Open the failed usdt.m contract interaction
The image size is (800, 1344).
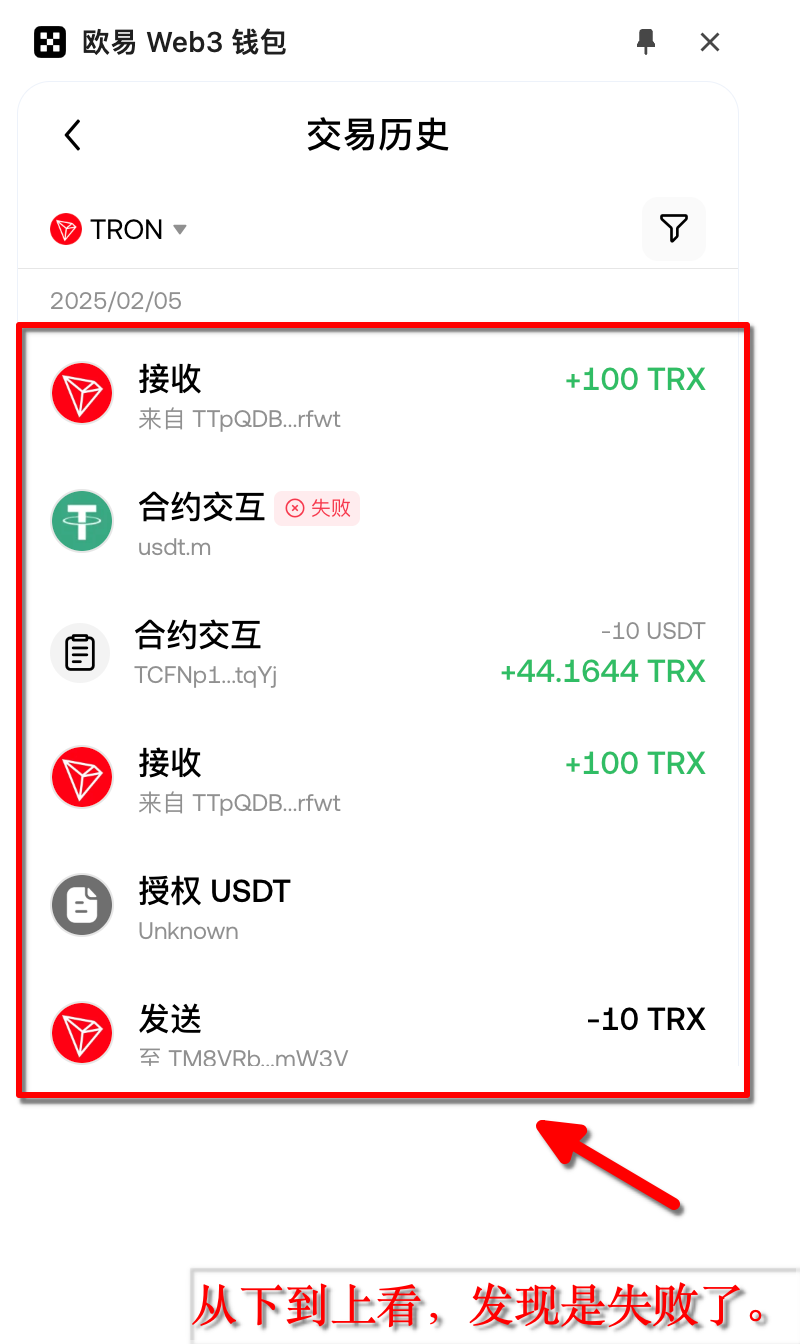point(380,523)
